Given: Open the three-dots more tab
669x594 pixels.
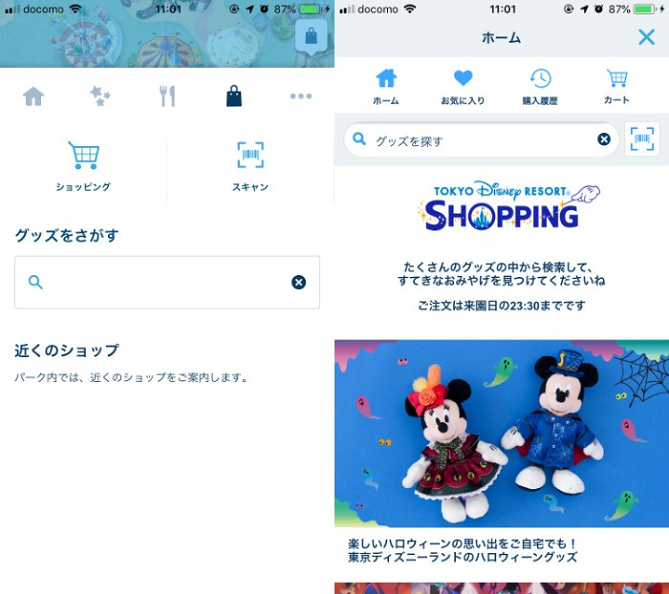Looking at the screenshot, I should point(301,96).
